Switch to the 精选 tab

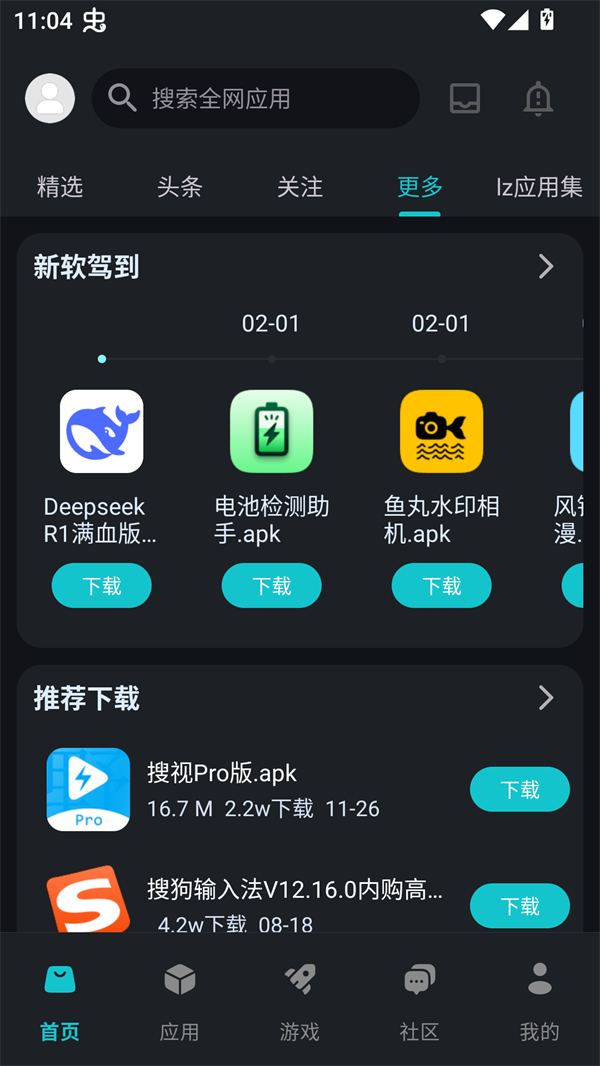60,187
